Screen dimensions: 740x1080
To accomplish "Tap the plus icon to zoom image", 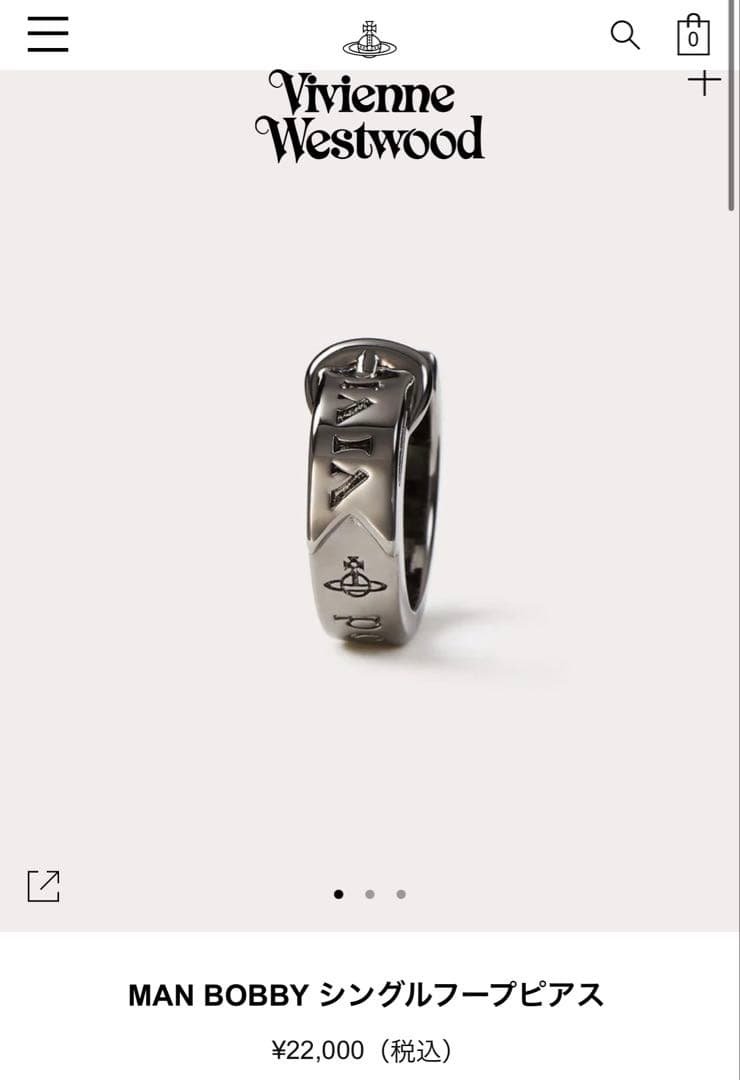I will click(704, 82).
